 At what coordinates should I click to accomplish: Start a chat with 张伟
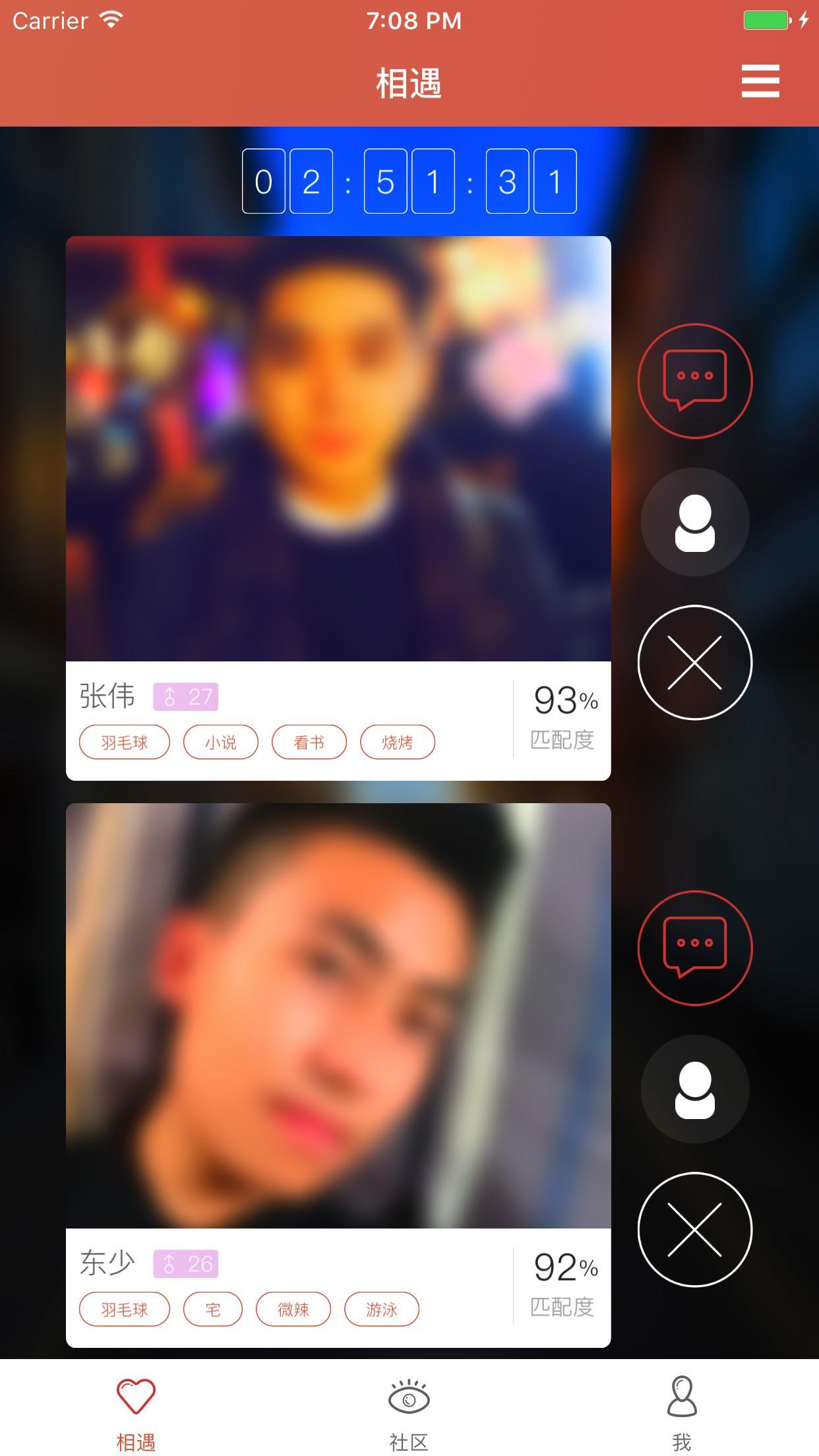click(x=695, y=380)
